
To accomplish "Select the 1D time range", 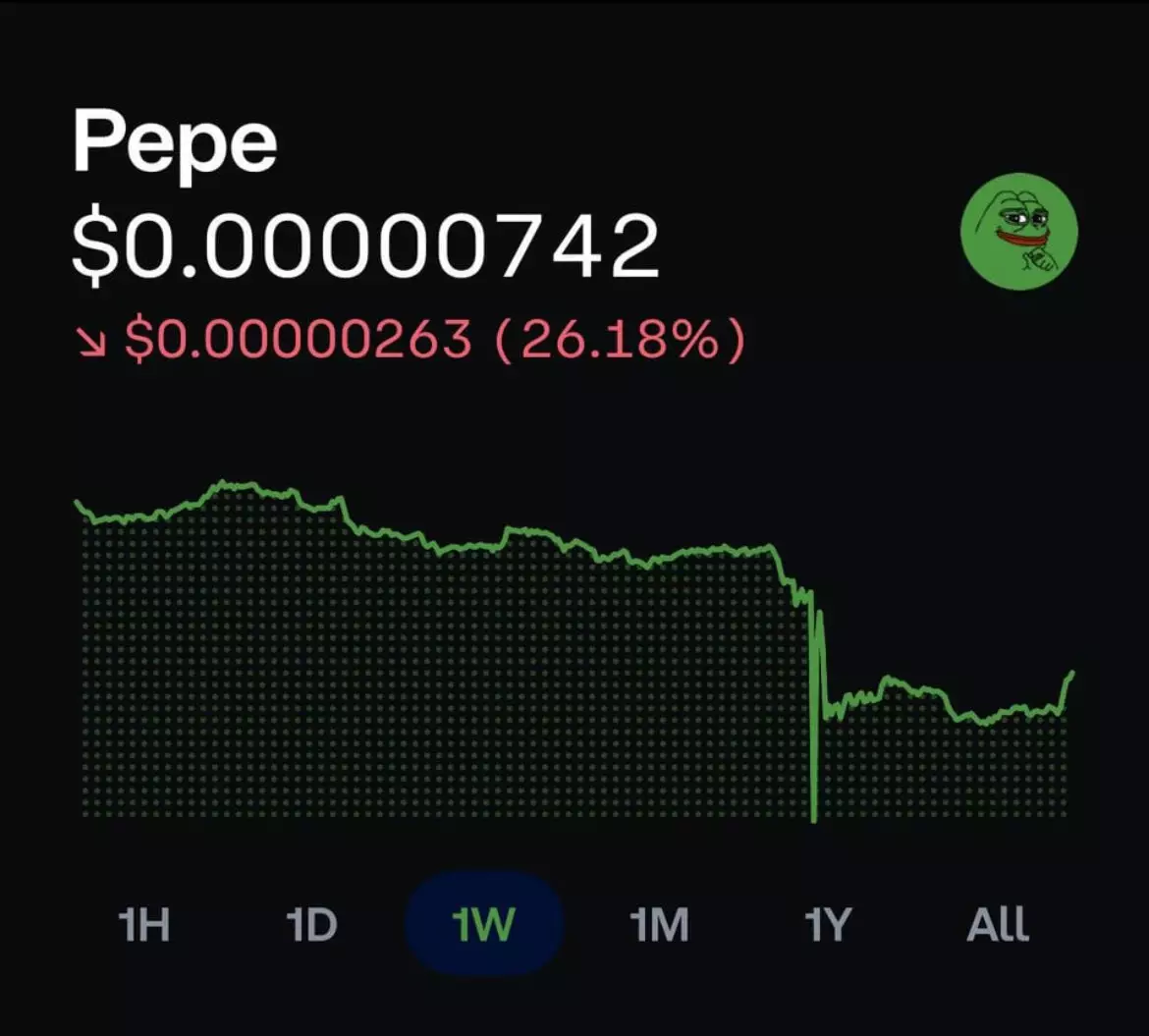I will coord(311,925).
